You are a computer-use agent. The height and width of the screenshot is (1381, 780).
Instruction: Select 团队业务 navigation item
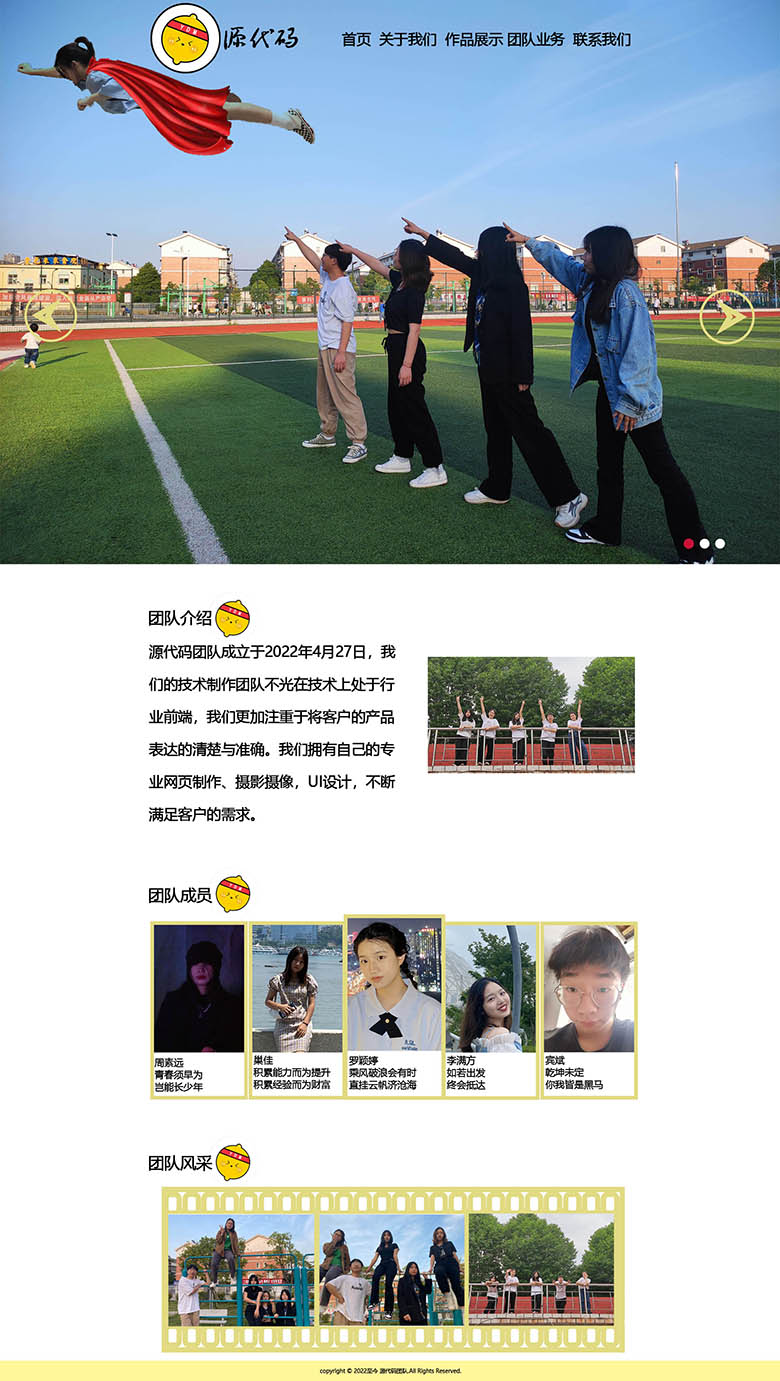click(x=536, y=40)
